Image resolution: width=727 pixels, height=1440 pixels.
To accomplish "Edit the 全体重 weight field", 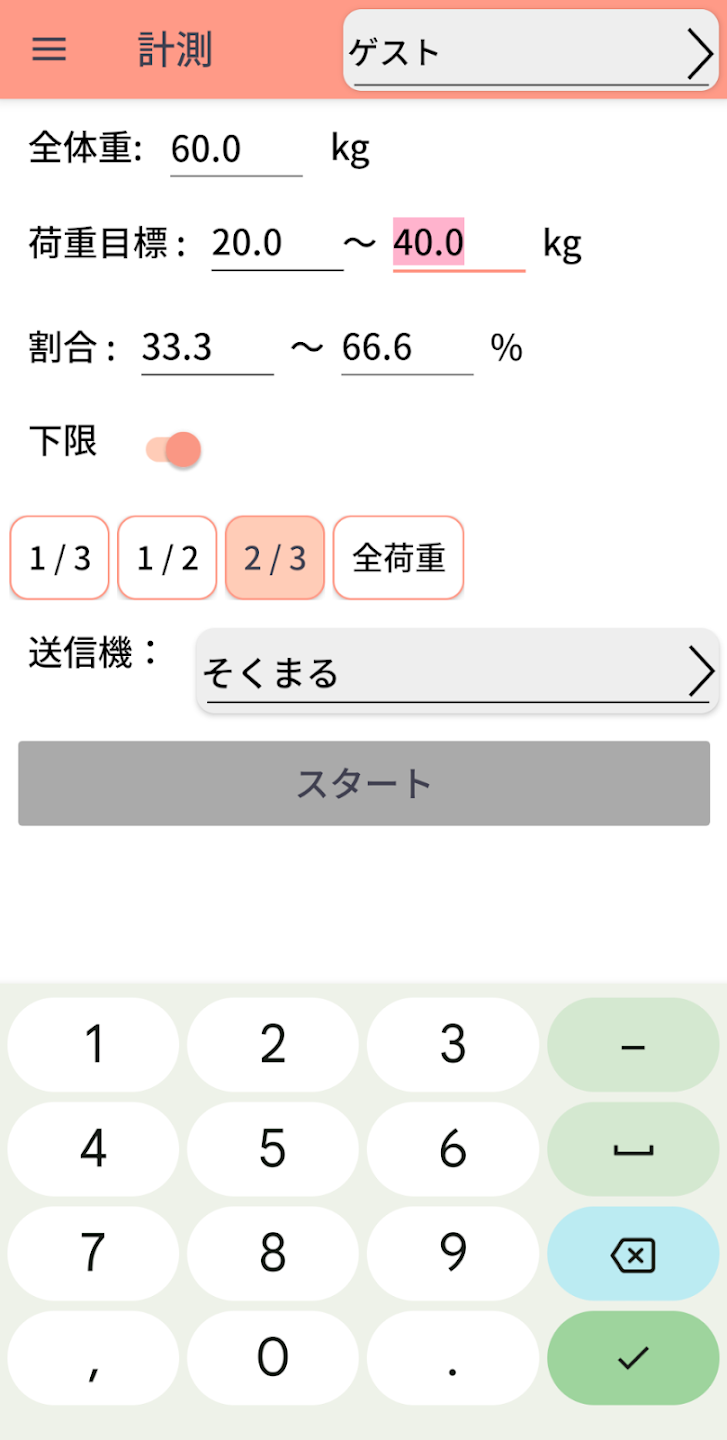I will pyautogui.click(x=235, y=148).
